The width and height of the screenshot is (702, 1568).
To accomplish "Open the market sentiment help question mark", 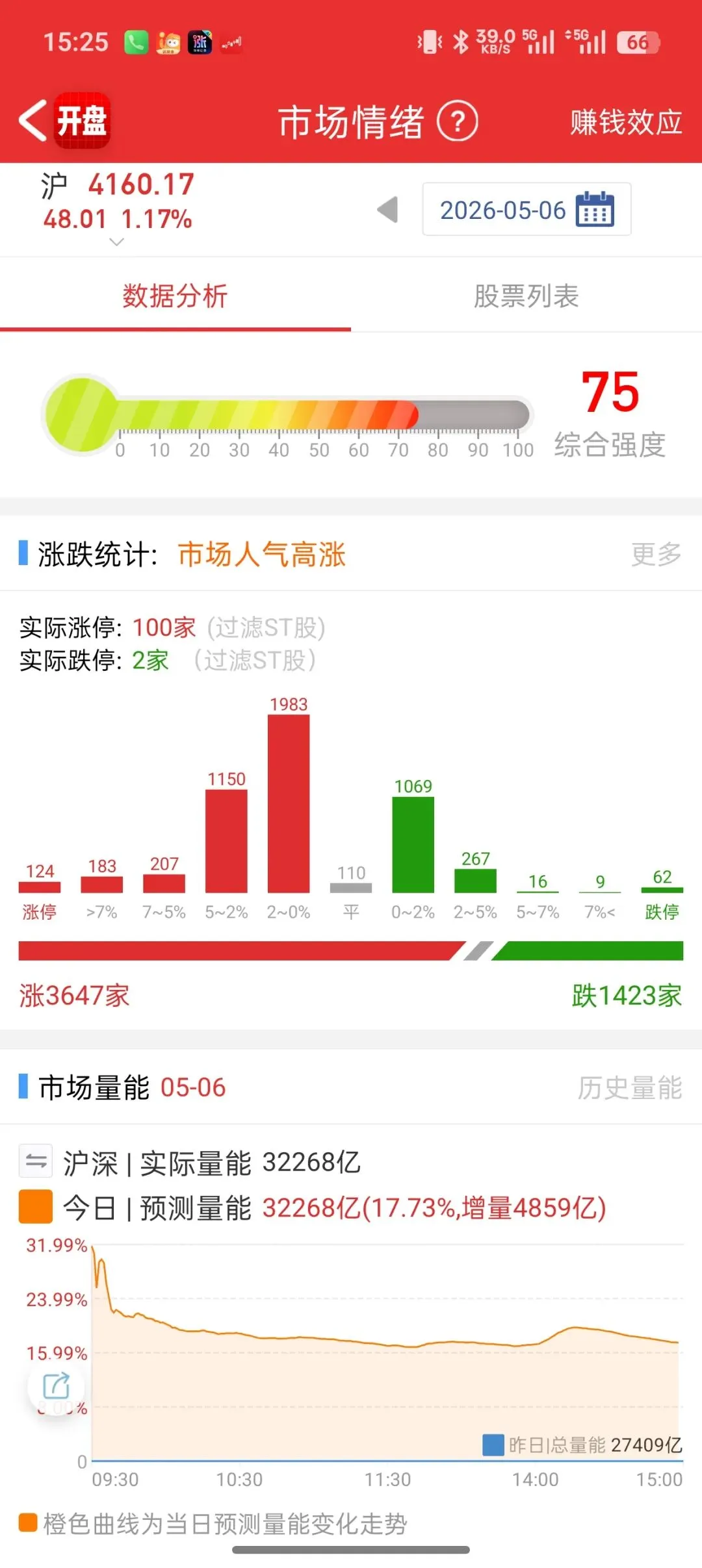I will [x=458, y=121].
